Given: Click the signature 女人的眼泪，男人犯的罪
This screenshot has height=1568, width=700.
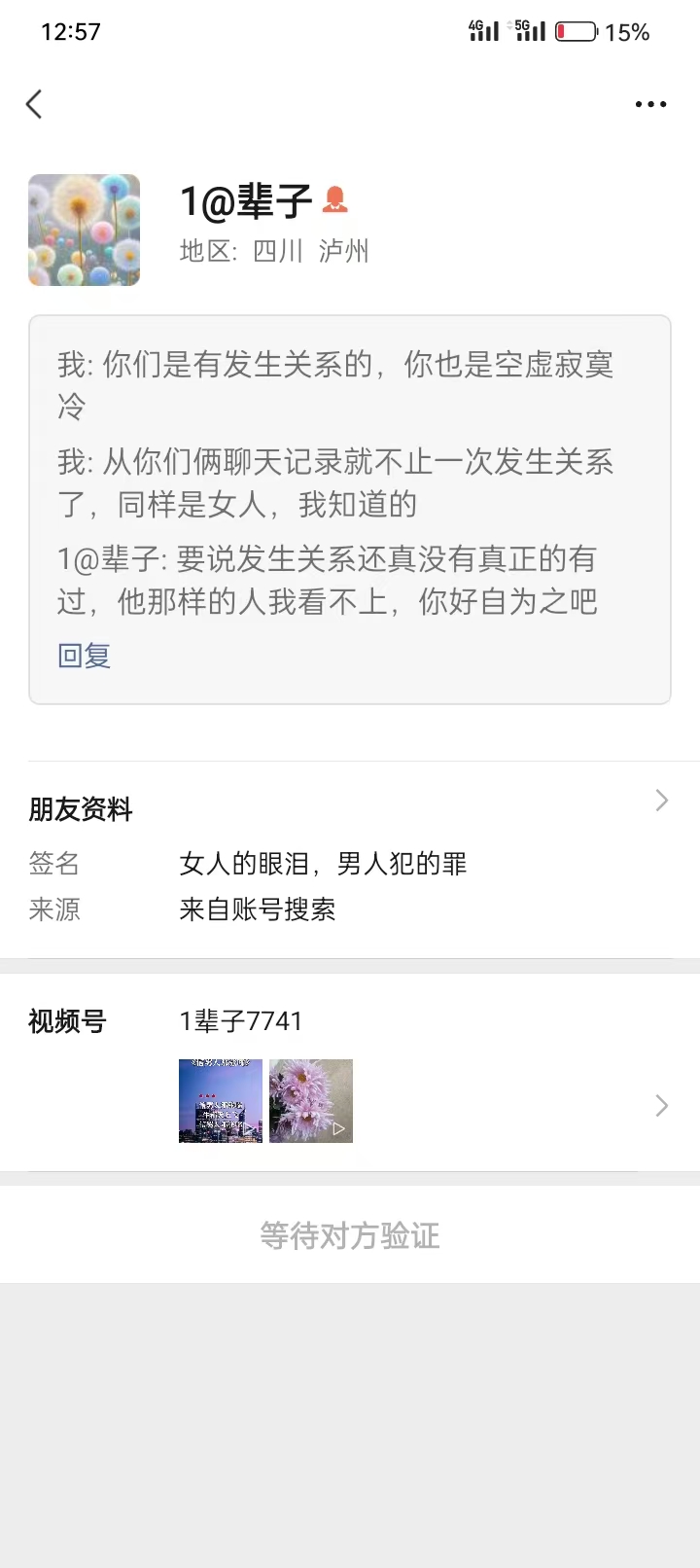Looking at the screenshot, I should [x=323, y=864].
